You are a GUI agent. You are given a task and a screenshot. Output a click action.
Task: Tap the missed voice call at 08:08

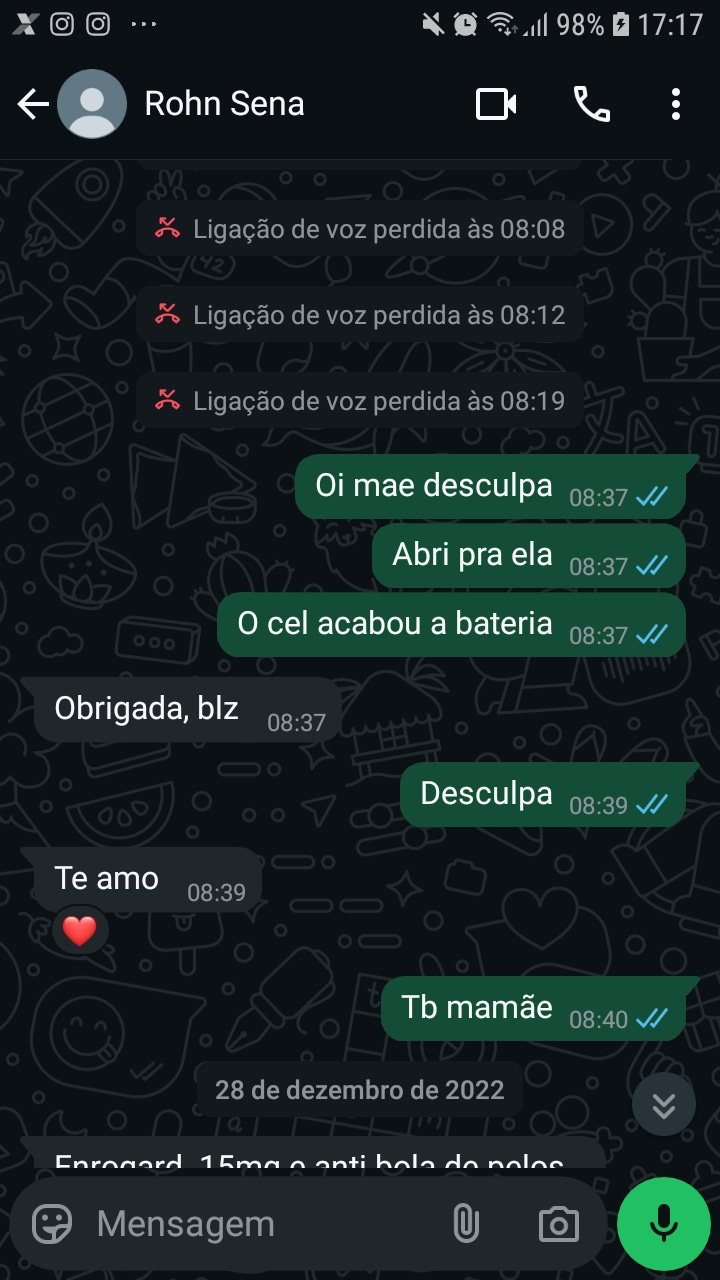[x=360, y=229]
